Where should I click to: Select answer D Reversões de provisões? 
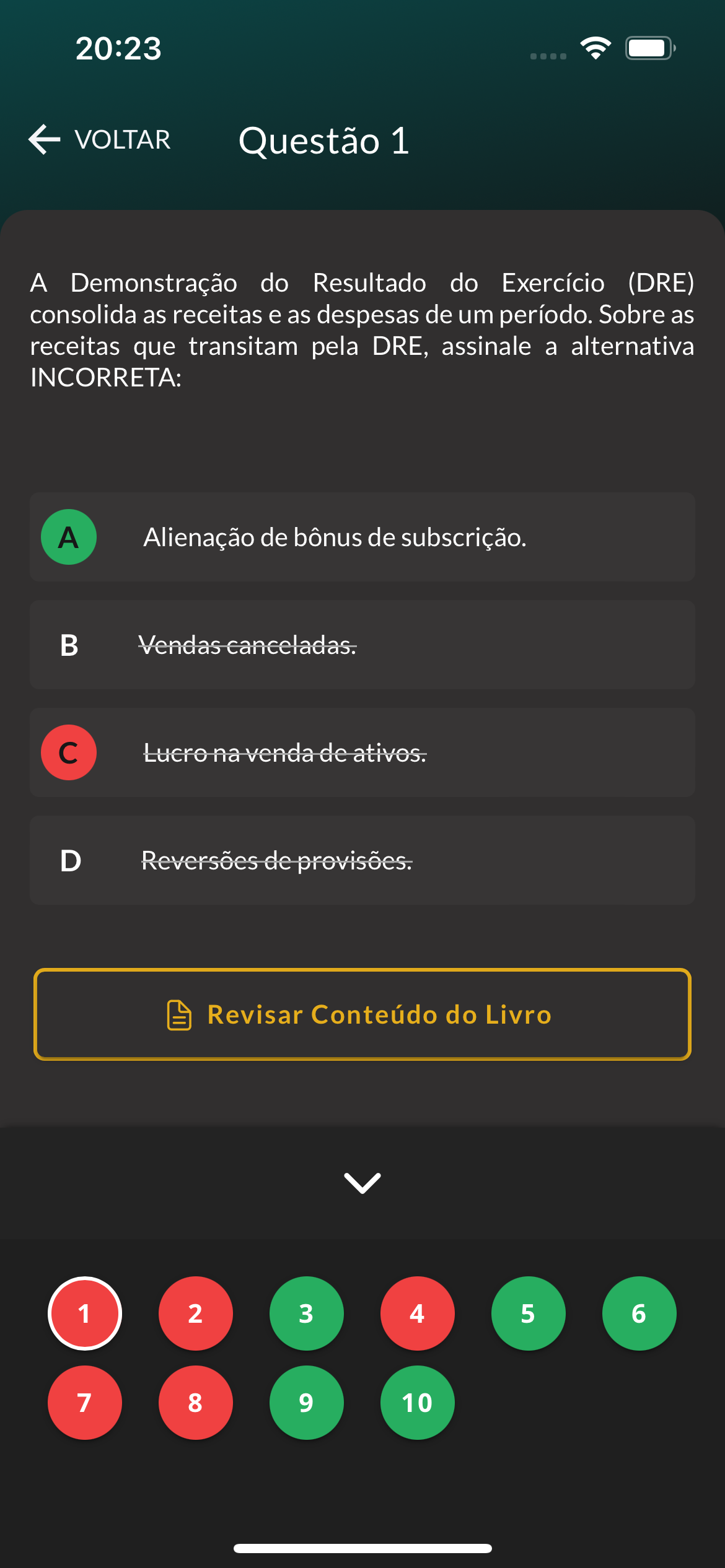[x=362, y=860]
